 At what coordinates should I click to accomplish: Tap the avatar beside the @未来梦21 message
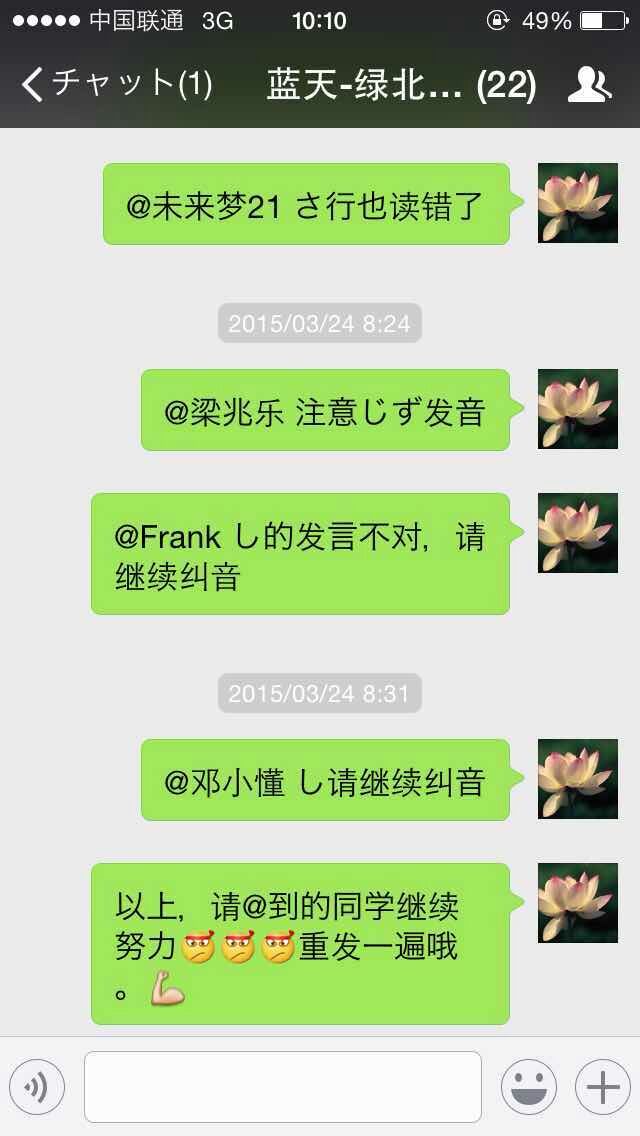pos(578,203)
